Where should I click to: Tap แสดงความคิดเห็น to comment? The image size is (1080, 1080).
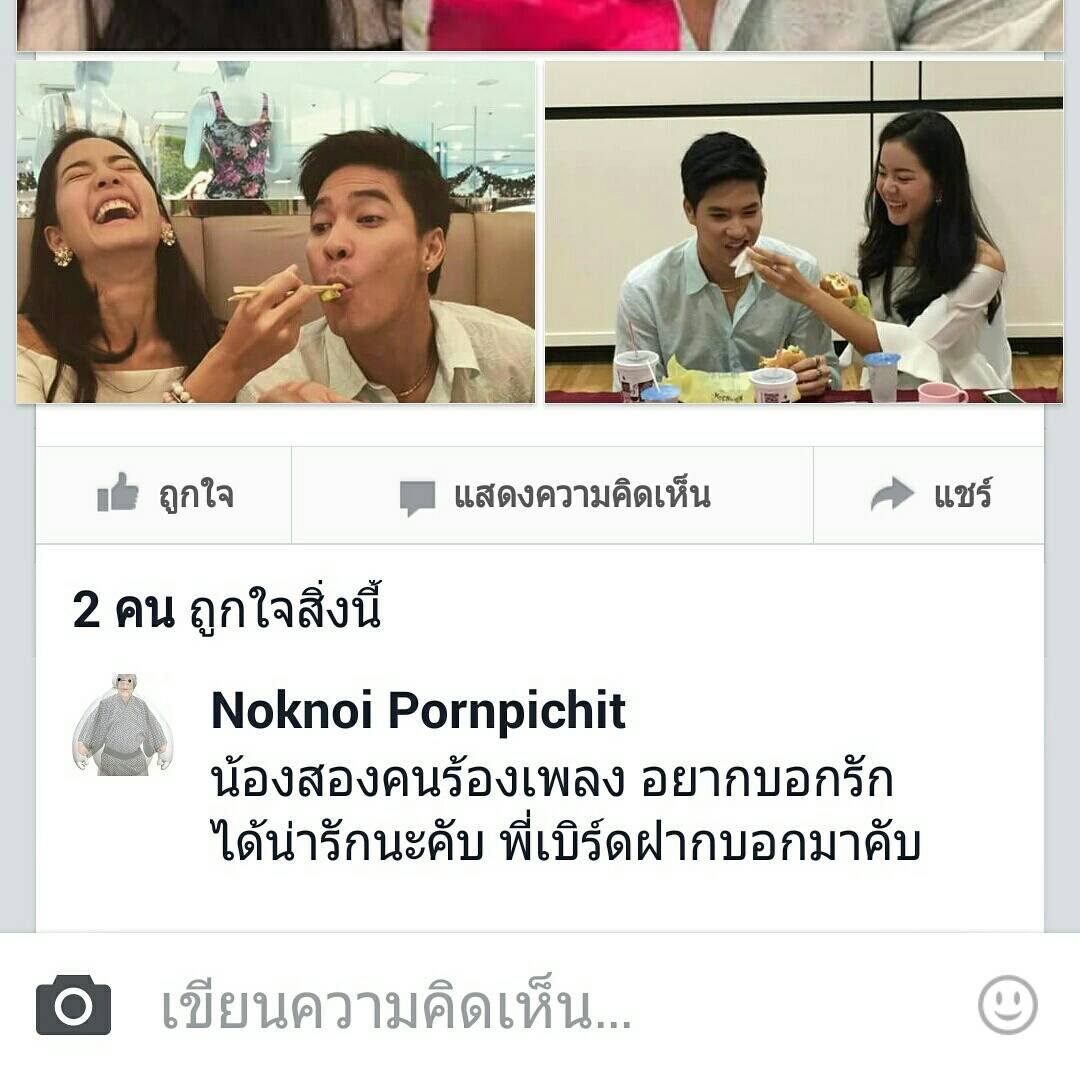pos(552,495)
